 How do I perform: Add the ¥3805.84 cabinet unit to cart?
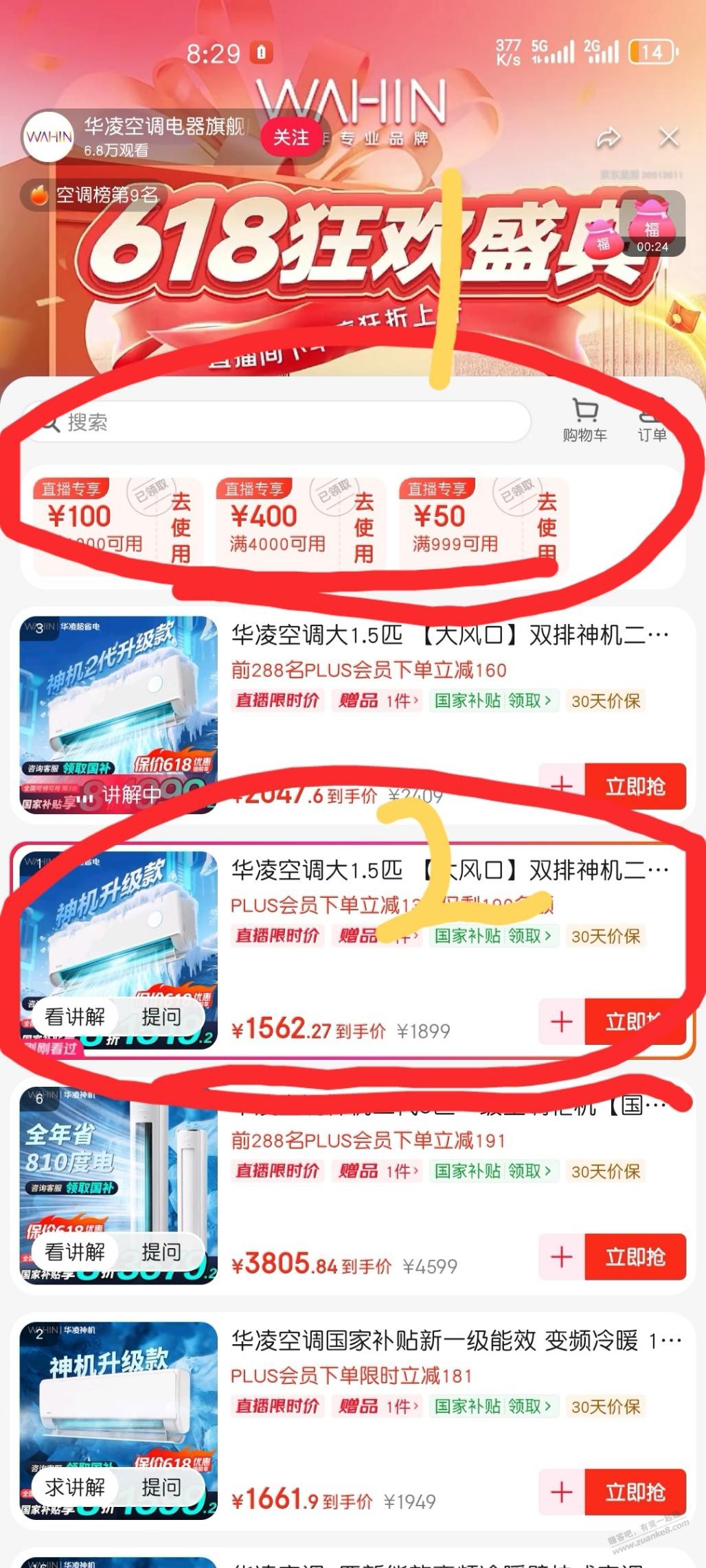tap(562, 1257)
